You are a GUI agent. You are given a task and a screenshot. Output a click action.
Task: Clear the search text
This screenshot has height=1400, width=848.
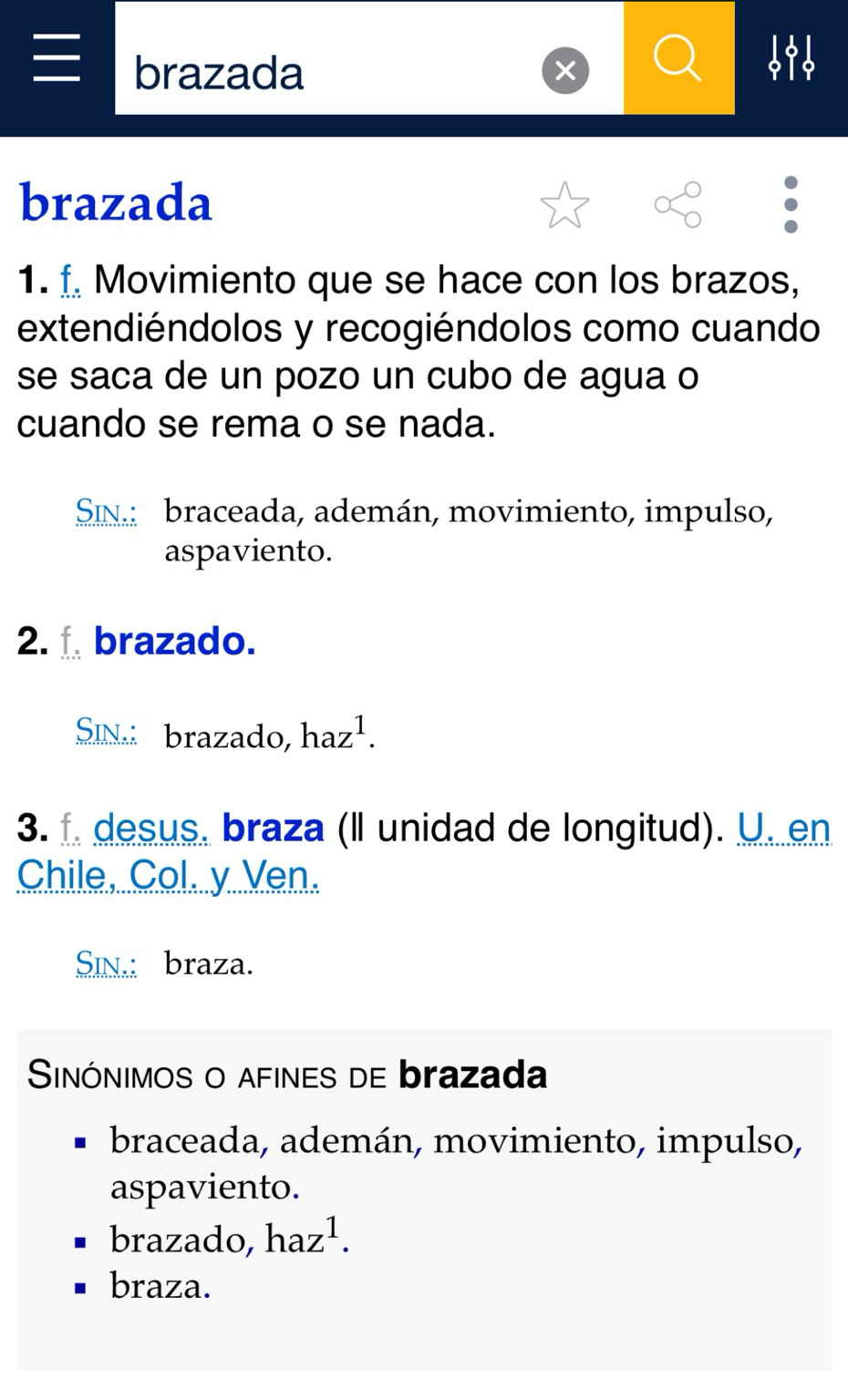click(x=565, y=70)
